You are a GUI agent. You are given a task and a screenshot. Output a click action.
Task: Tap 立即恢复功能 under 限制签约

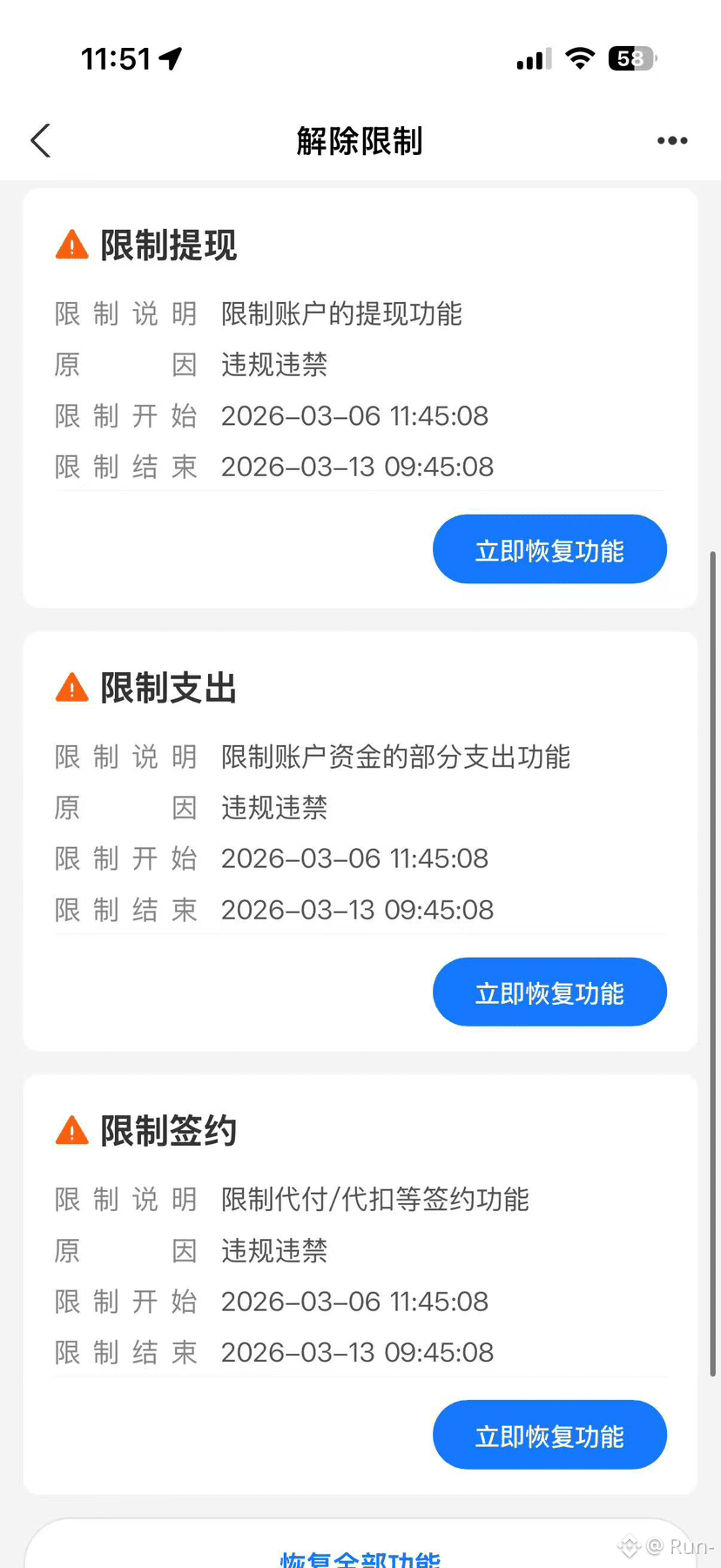tap(549, 1435)
